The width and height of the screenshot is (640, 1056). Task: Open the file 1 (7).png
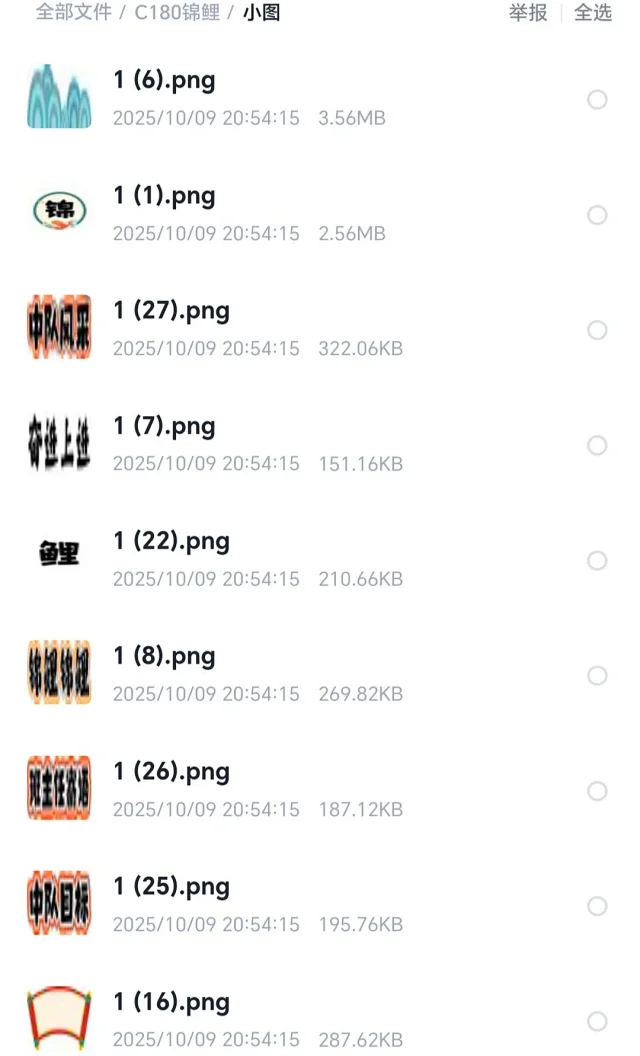coord(165,427)
